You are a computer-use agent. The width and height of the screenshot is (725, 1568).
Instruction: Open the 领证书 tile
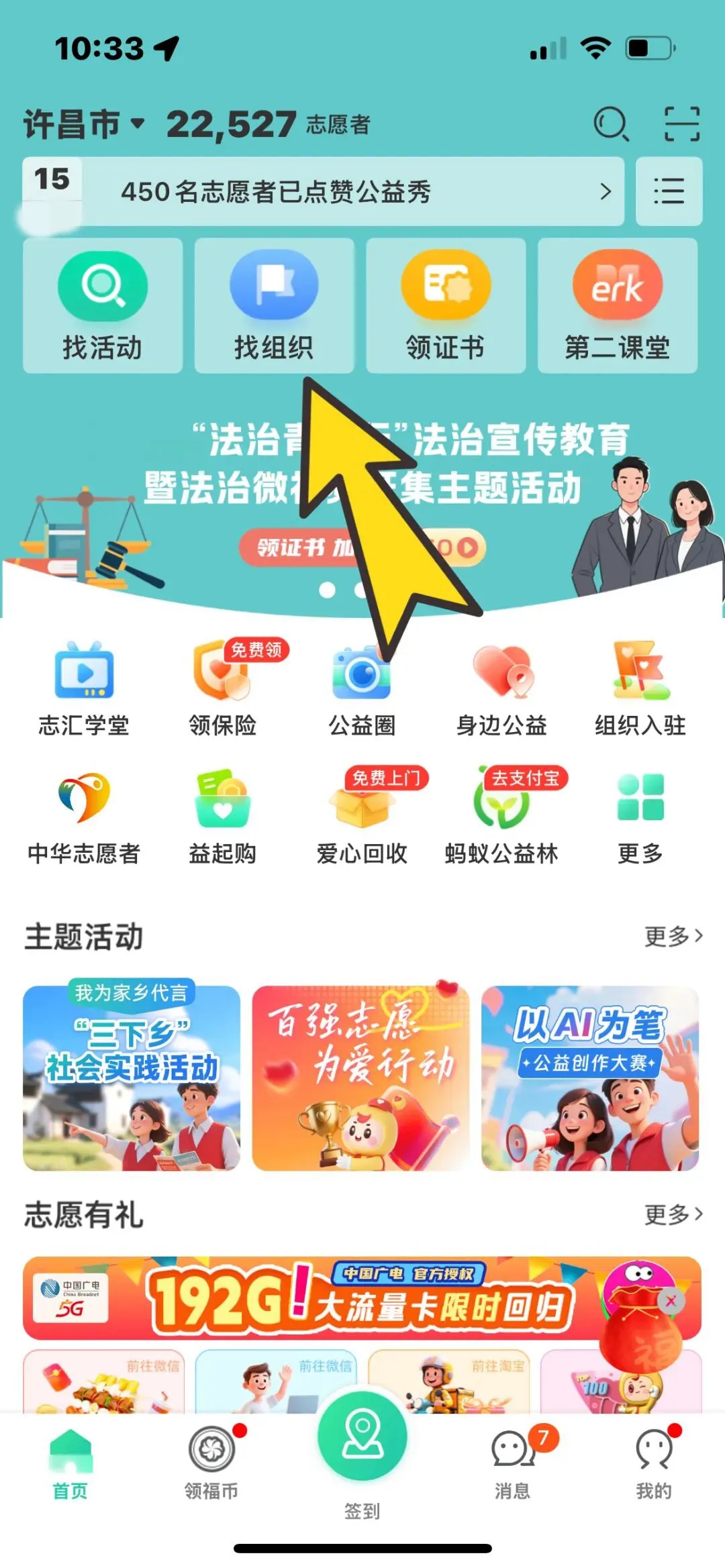[x=445, y=306]
